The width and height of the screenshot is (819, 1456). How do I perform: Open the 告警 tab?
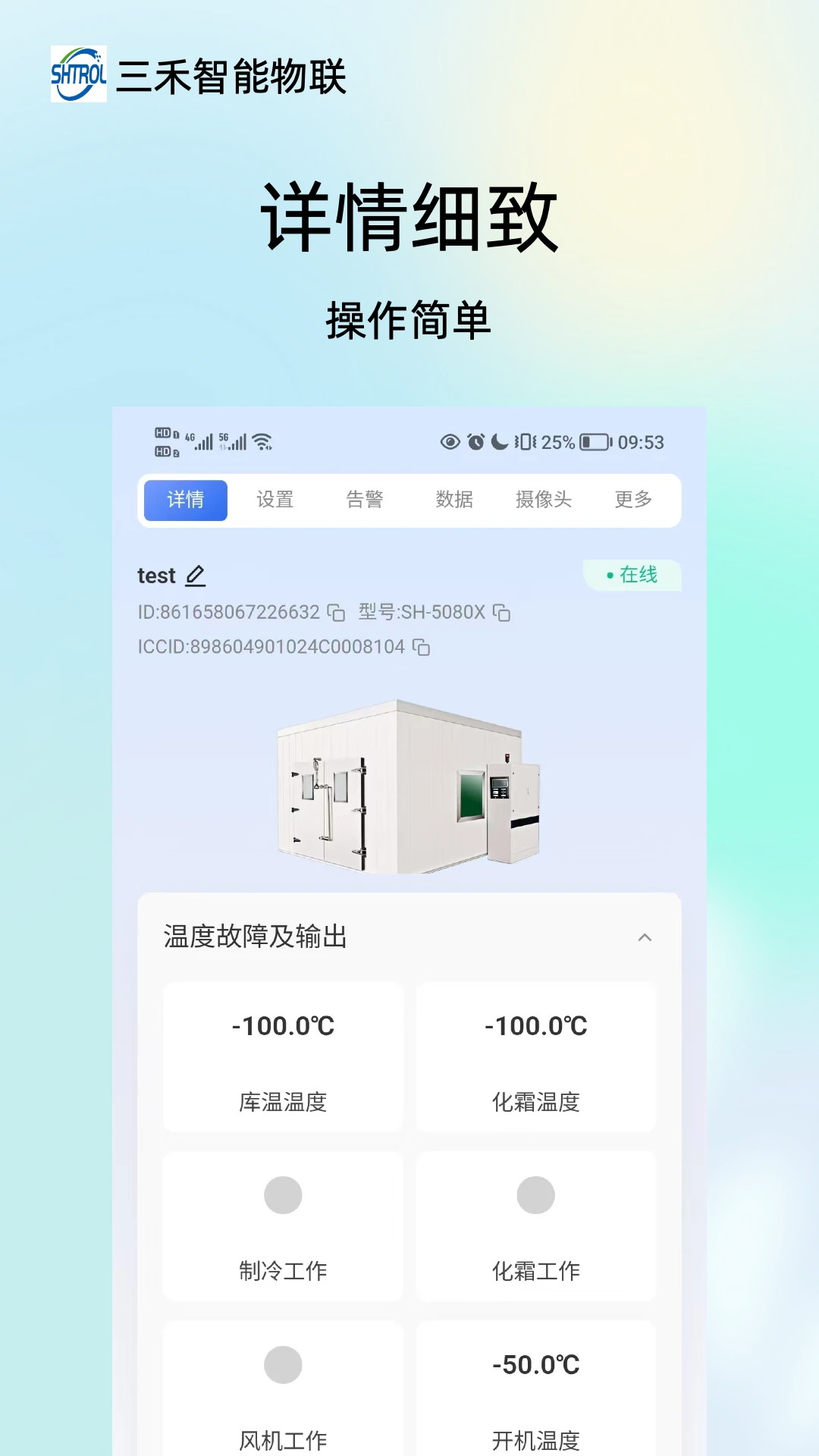click(365, 499)
